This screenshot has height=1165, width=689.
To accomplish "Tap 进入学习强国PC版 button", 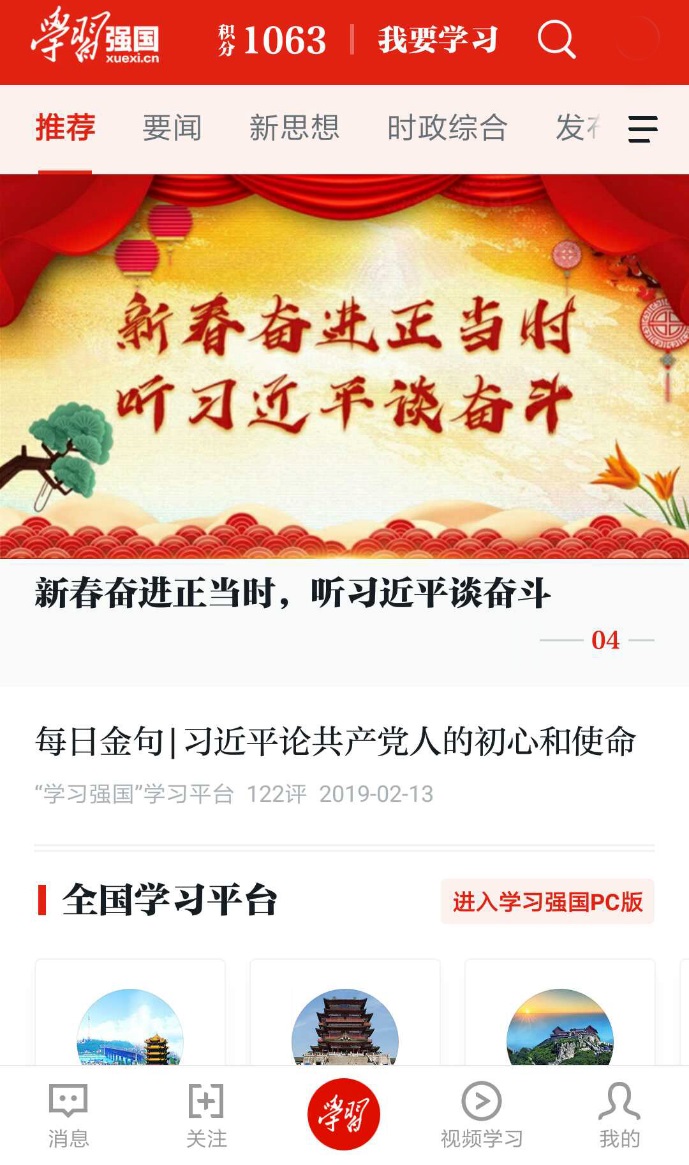I will click(547, 901).
